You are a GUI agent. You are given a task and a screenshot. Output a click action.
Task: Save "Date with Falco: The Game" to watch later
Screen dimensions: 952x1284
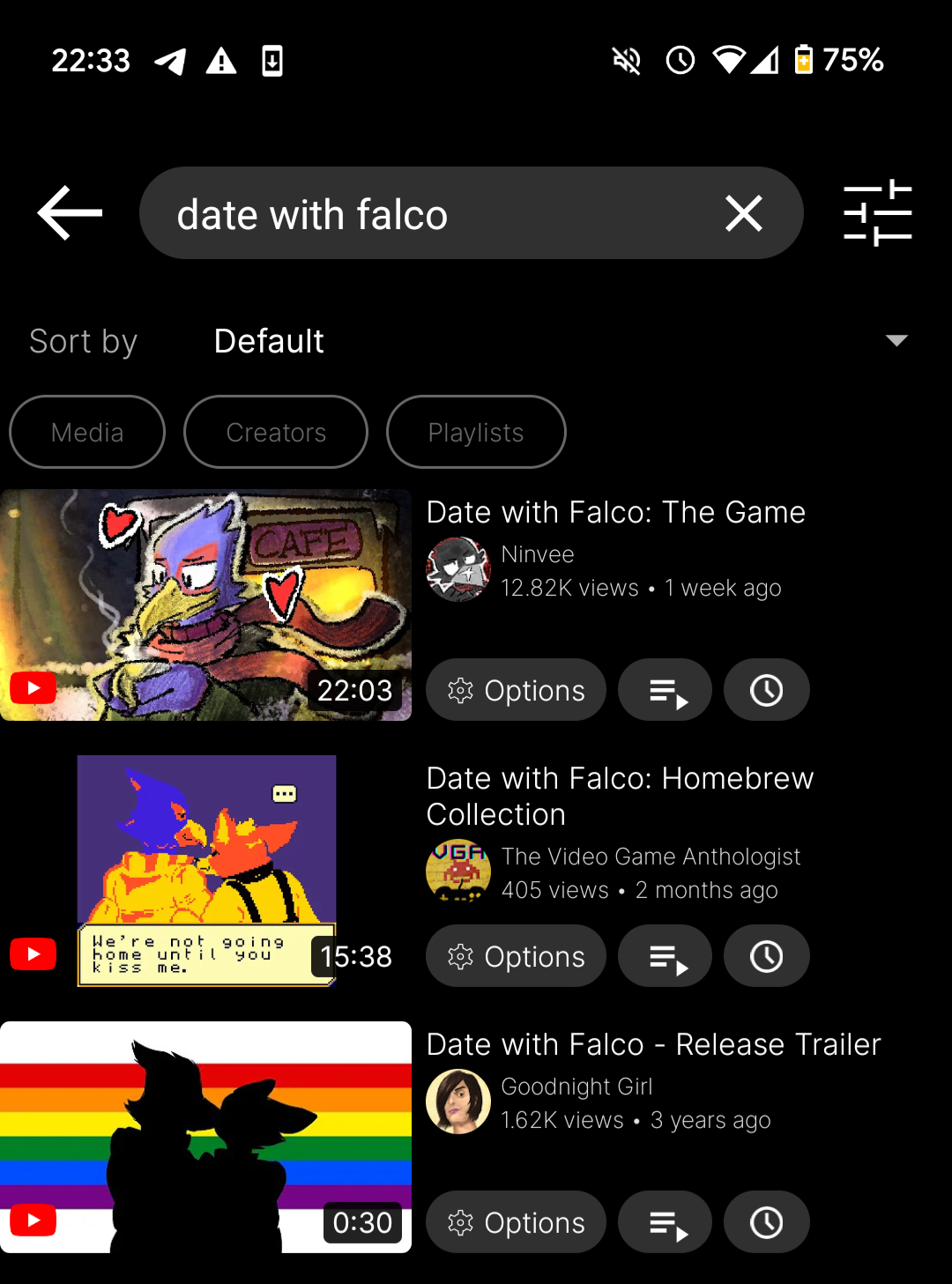click(x=766, y=690)
